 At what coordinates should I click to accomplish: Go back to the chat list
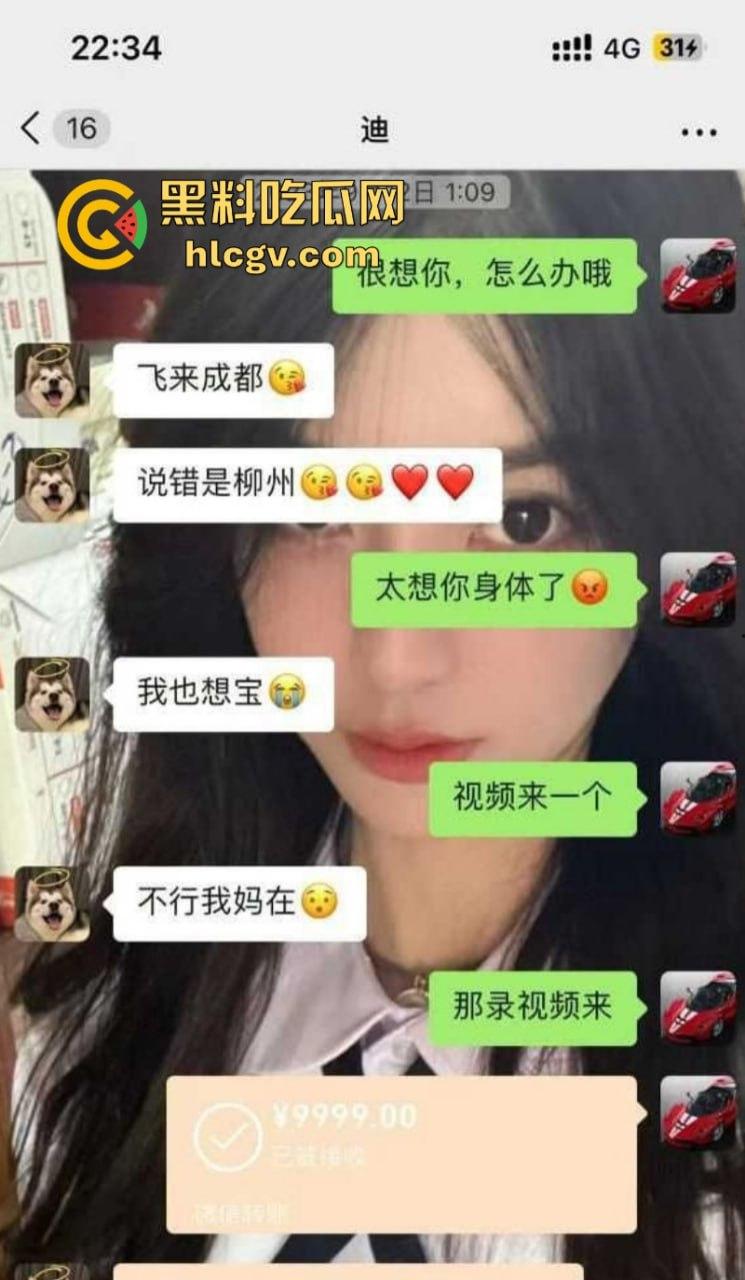click(32, 129)
